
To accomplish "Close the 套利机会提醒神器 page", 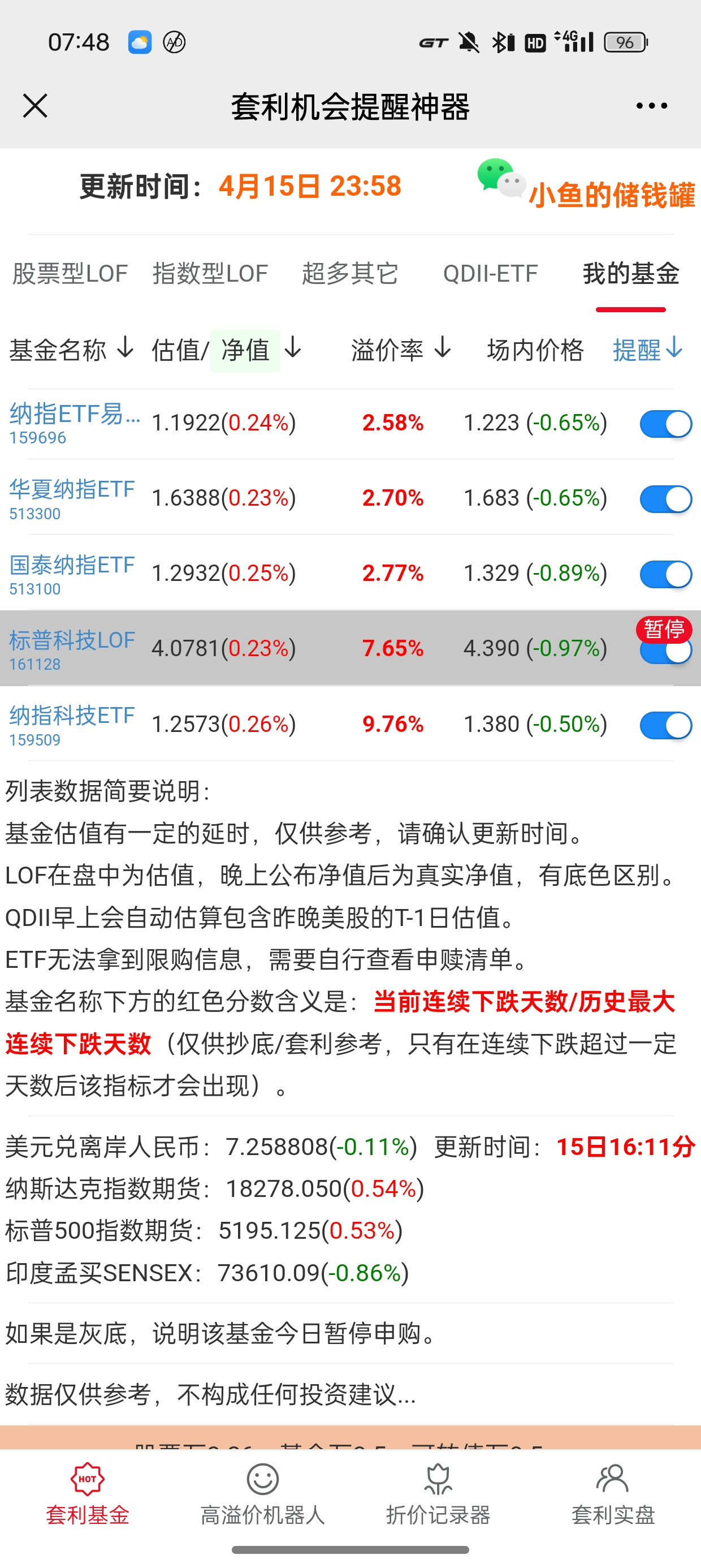I will pyautogui.click(x=34, y=106).
